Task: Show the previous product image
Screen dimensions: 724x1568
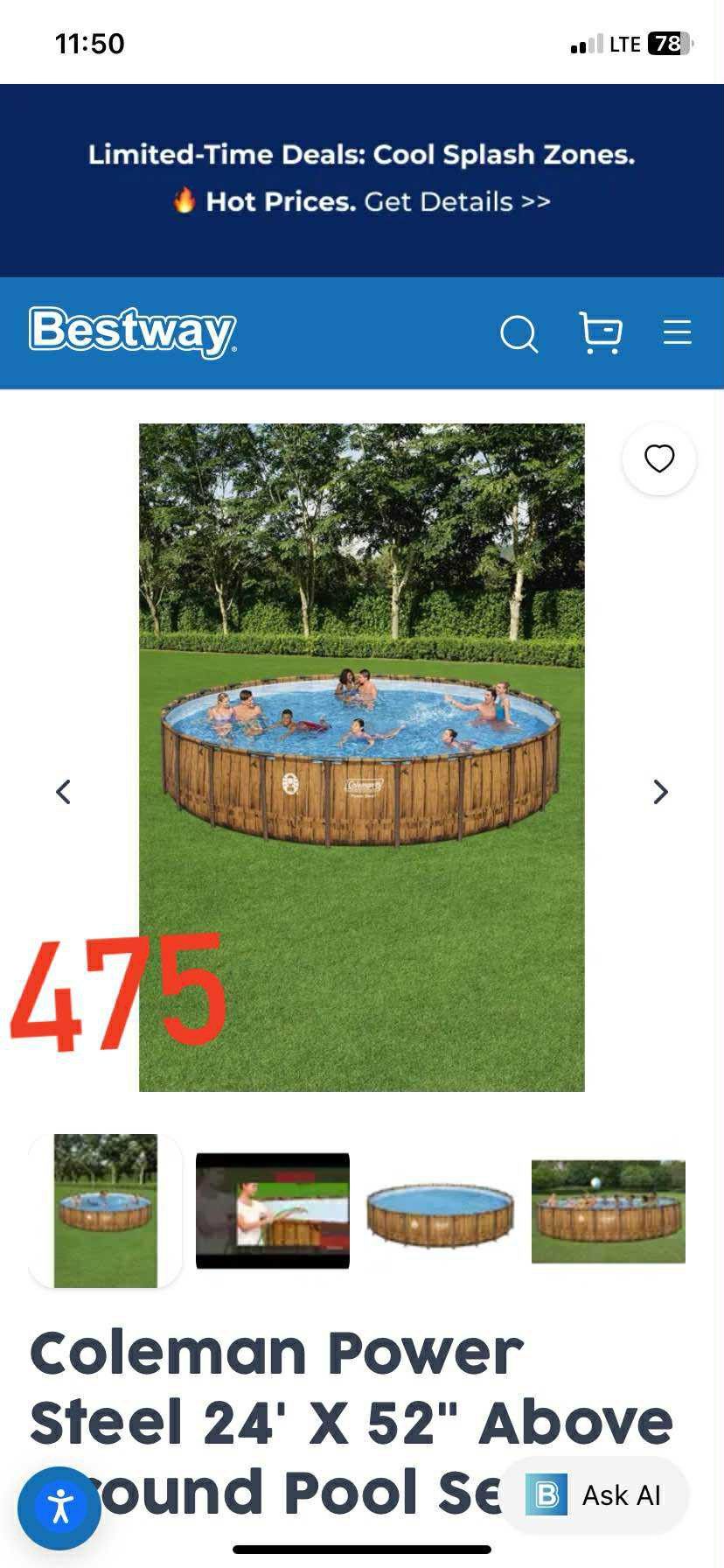Action: tap(63, 792)
